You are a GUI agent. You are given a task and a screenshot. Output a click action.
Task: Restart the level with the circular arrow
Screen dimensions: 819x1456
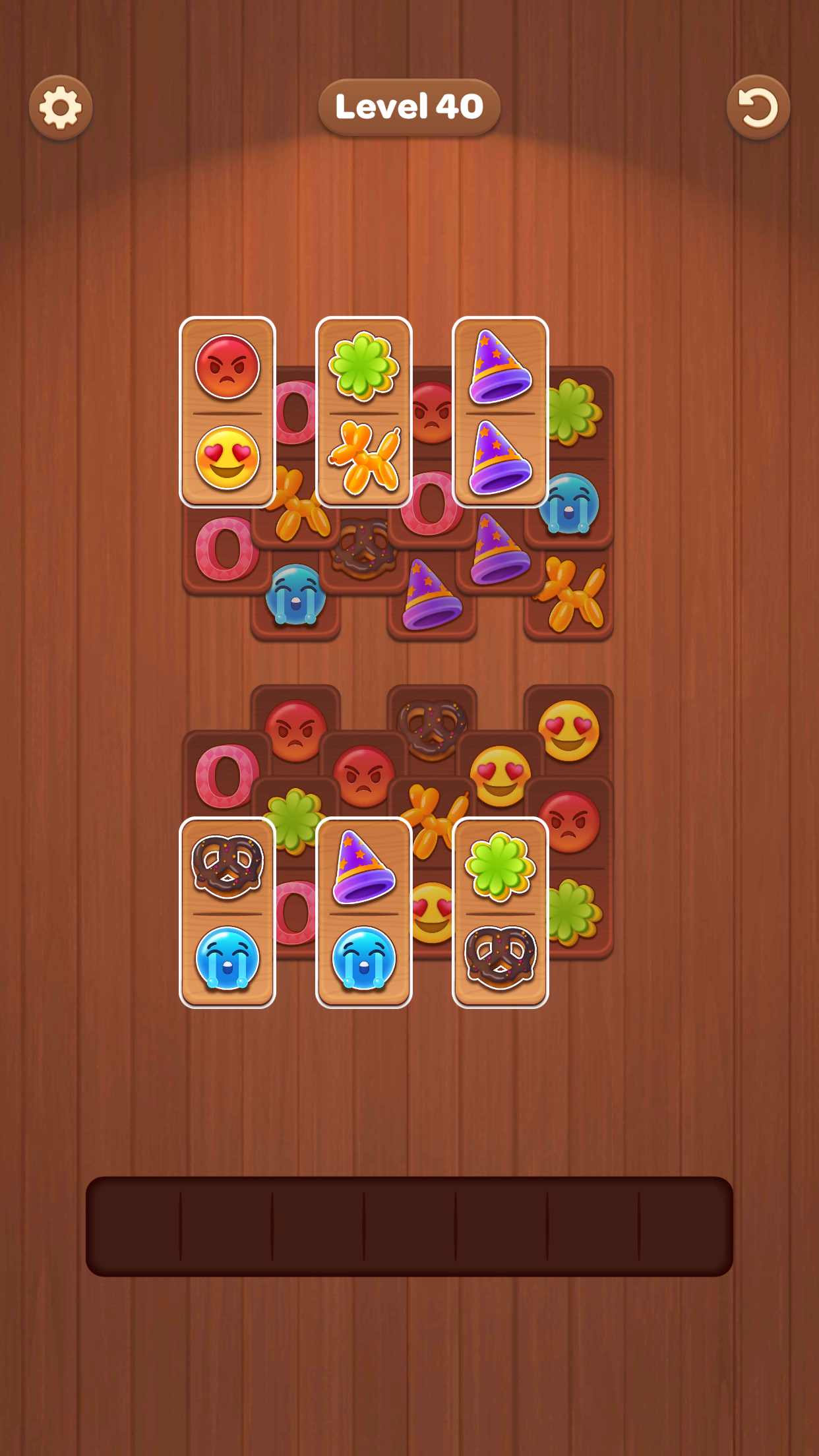tap(758, 107)
